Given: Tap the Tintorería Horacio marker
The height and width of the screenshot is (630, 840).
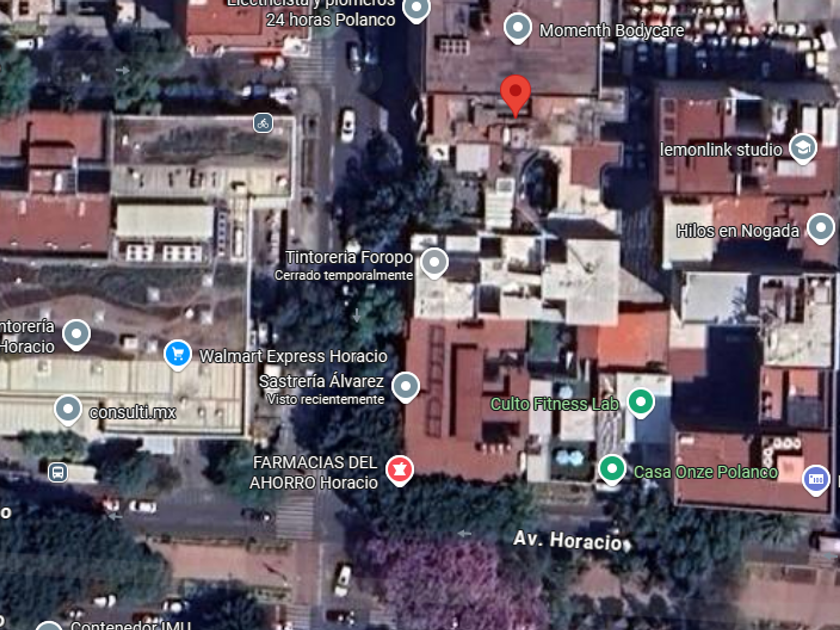Looking at the screenshot, I should tap(76, 334).
